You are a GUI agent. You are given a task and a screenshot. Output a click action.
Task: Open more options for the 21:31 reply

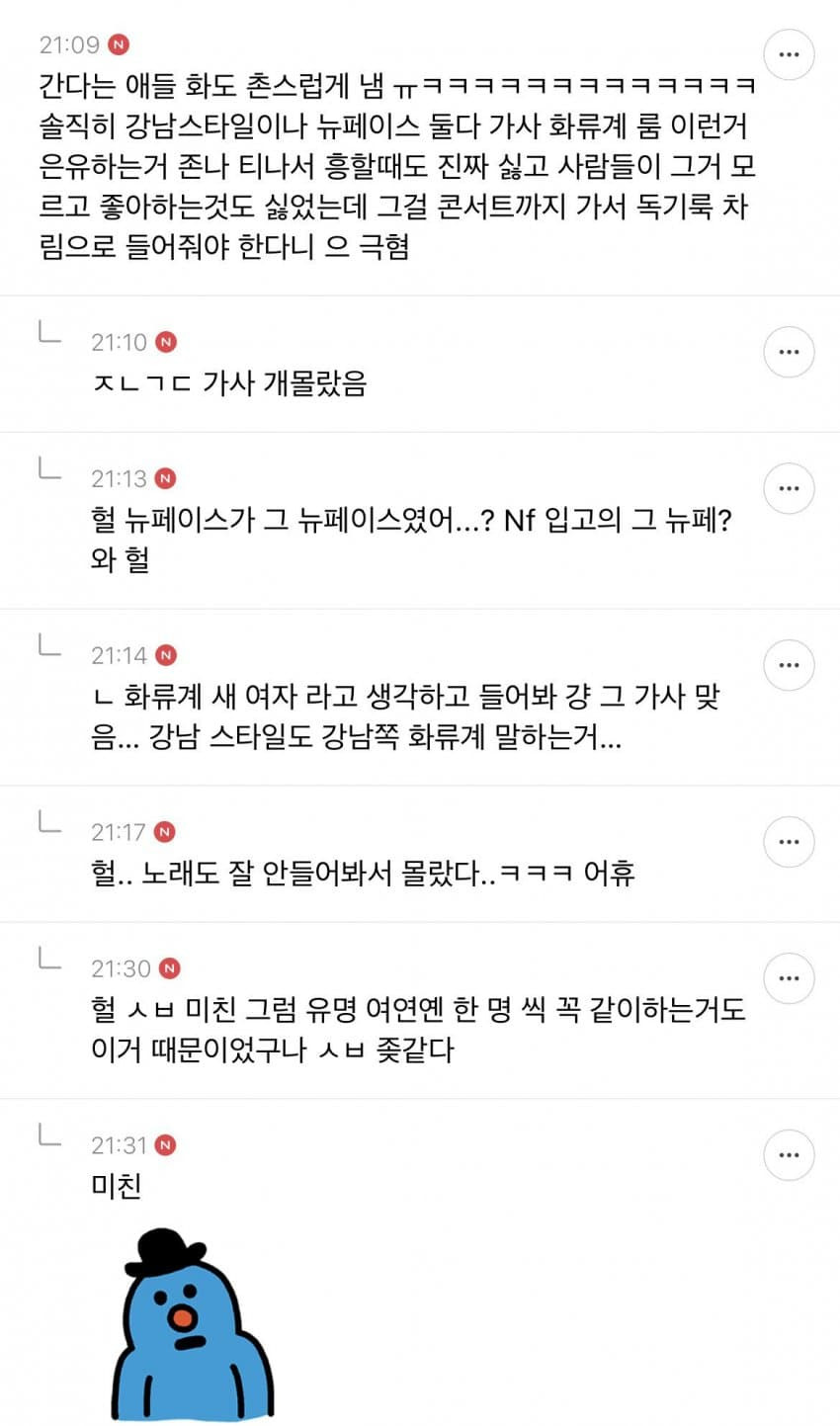pyautogui.click(x=789, y=1155)
